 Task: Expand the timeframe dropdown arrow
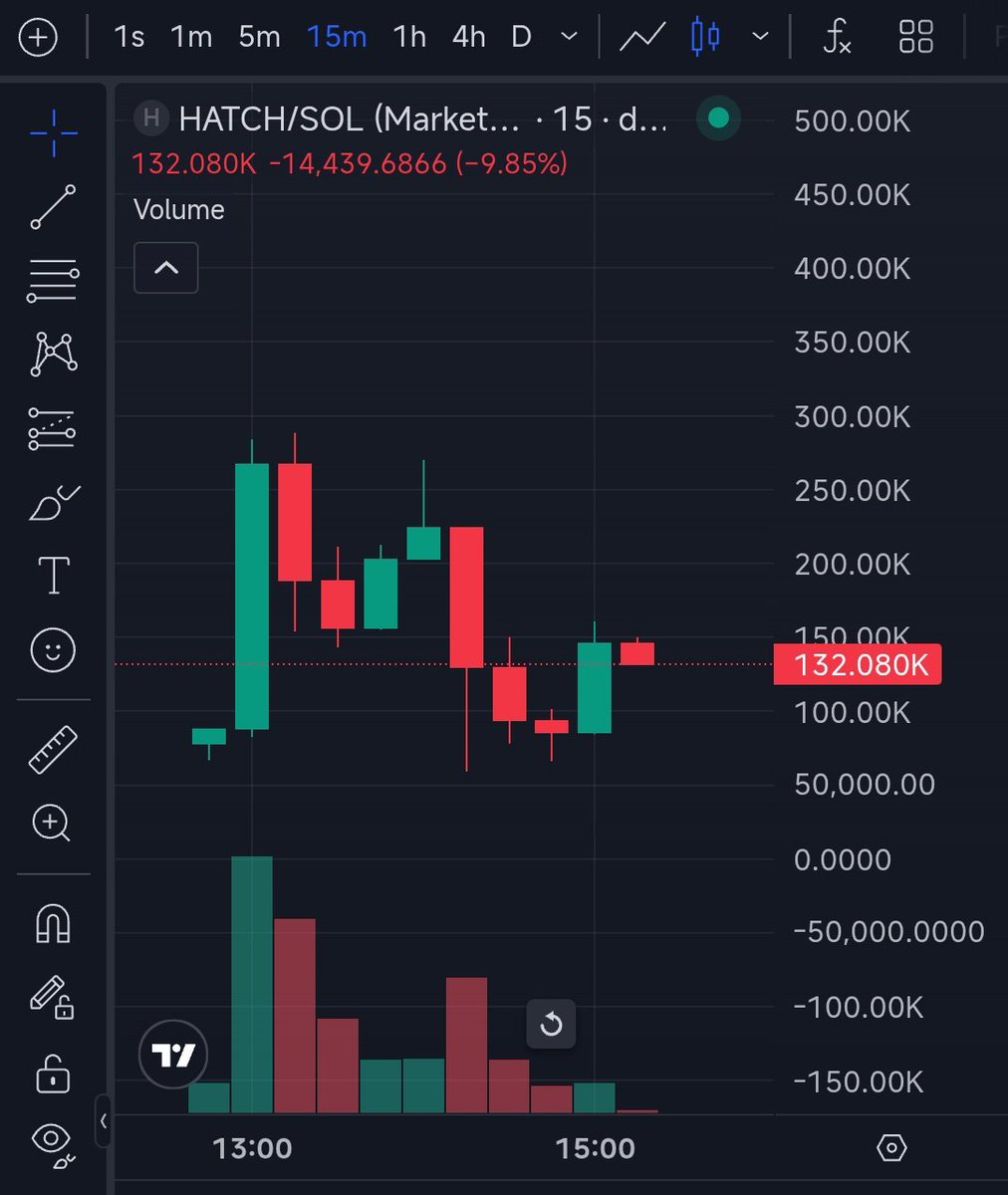pos(569,37)
